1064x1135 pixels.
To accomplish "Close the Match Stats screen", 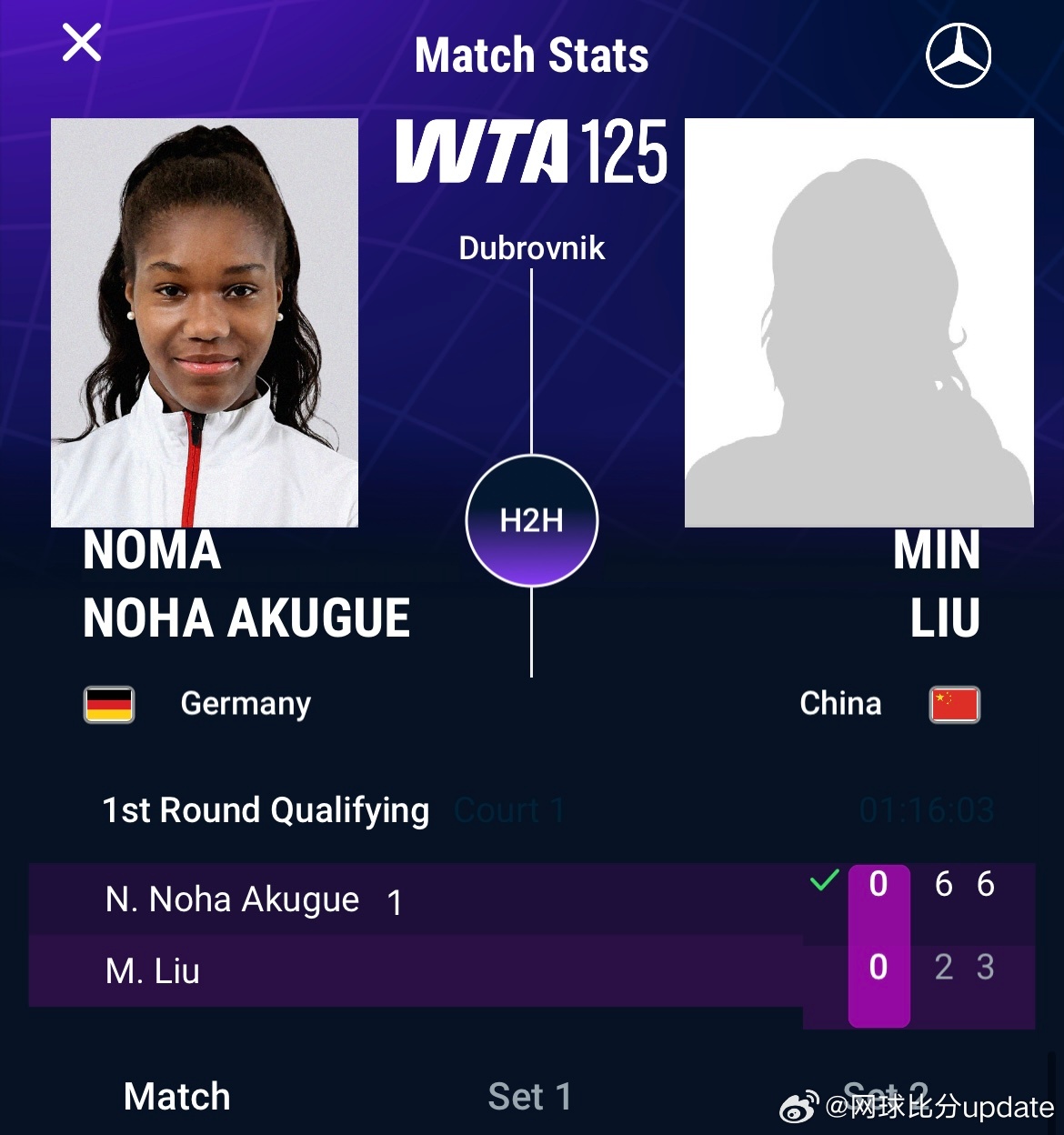I will tap(81, 42).
